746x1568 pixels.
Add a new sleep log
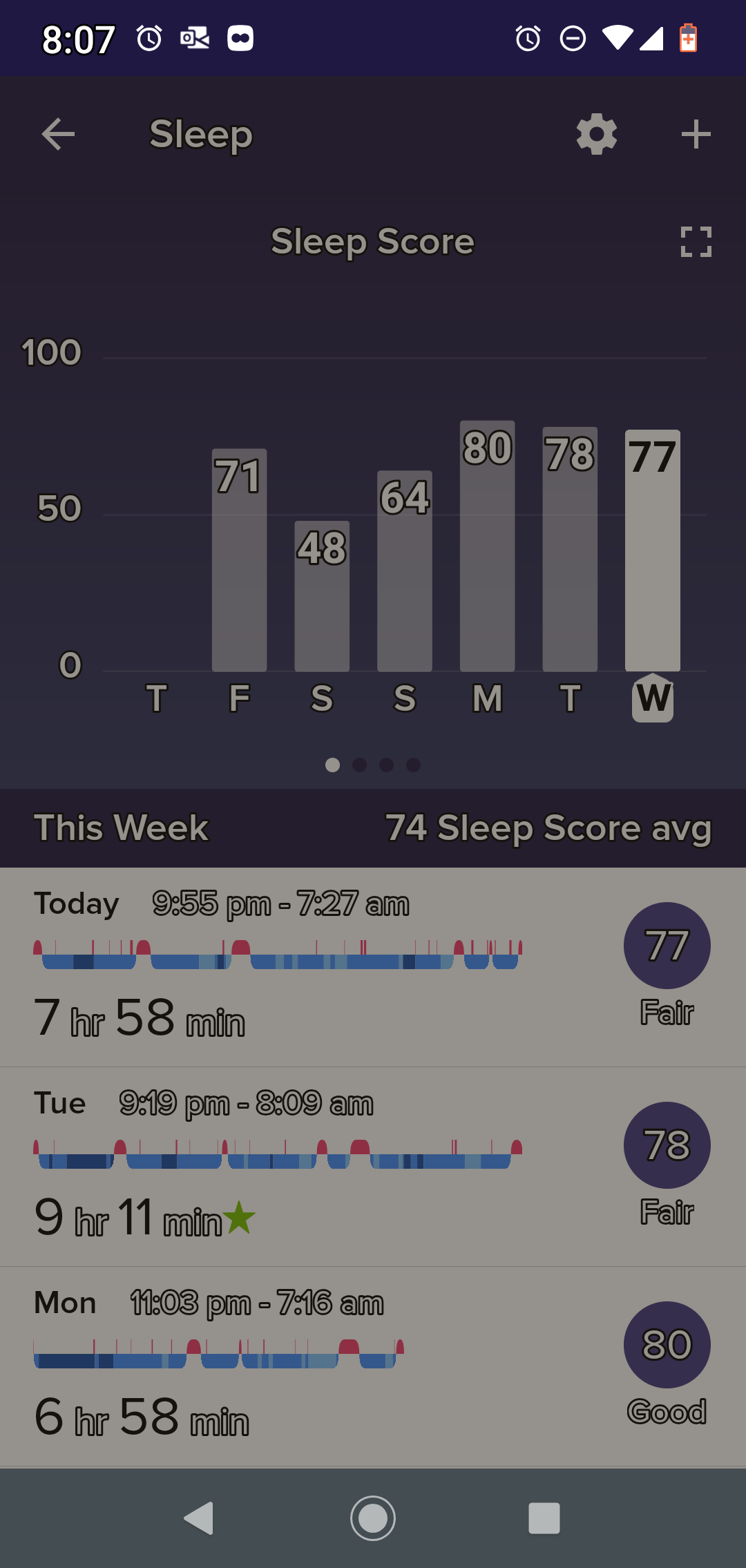point(696,134)
